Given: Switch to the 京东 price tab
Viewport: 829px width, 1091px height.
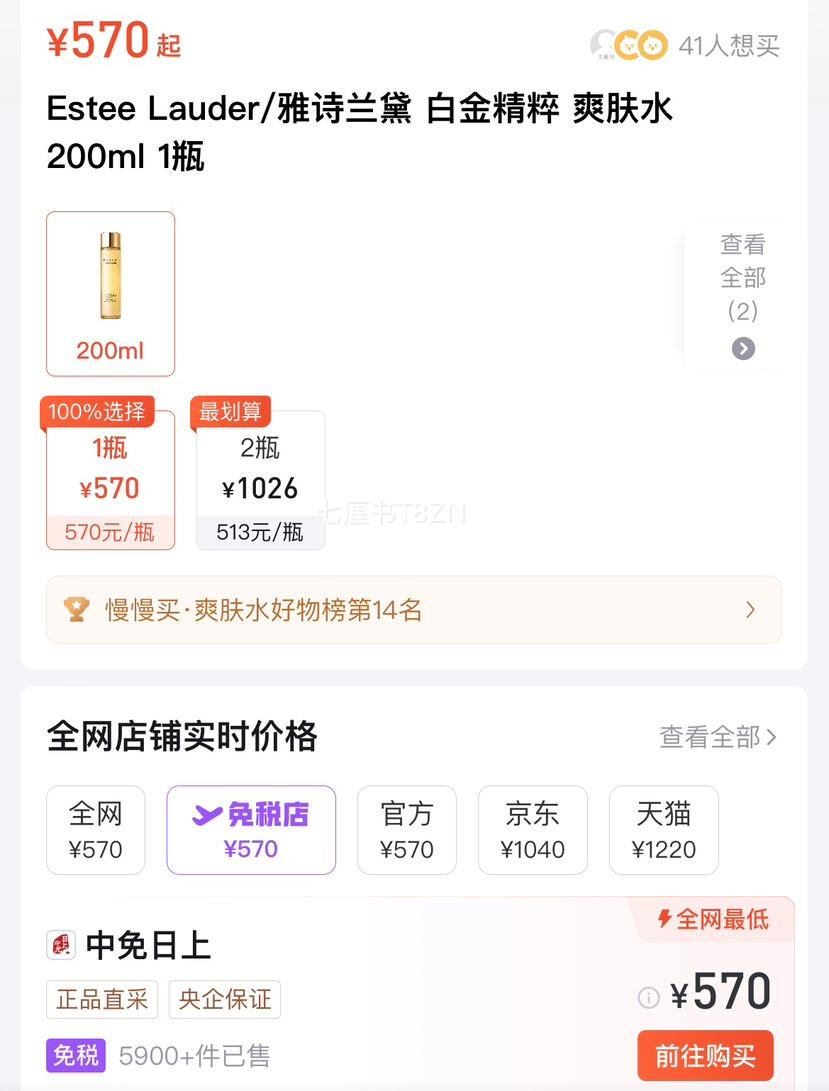Looking at the screenshot, I should 532,830.
